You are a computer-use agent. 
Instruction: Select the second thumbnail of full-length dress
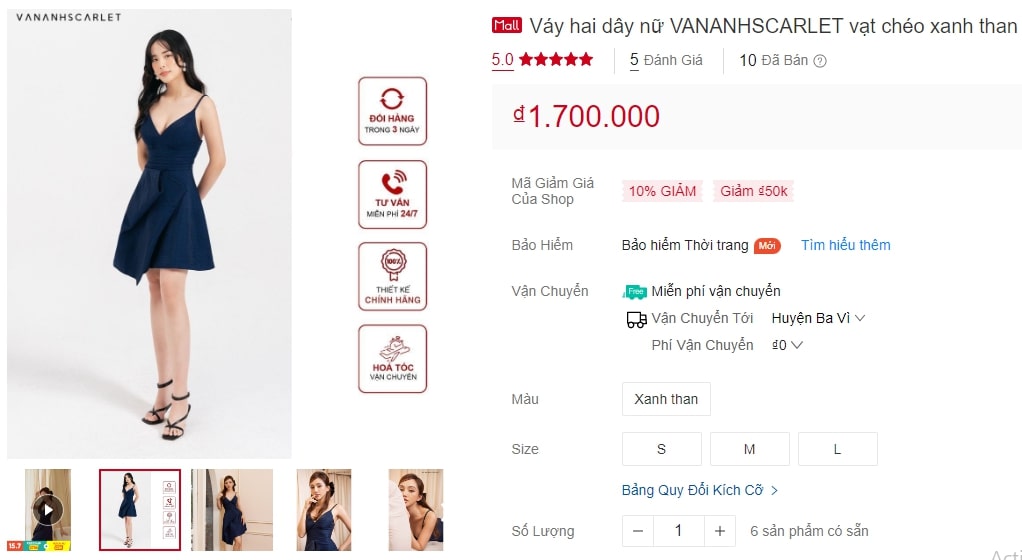140,509
